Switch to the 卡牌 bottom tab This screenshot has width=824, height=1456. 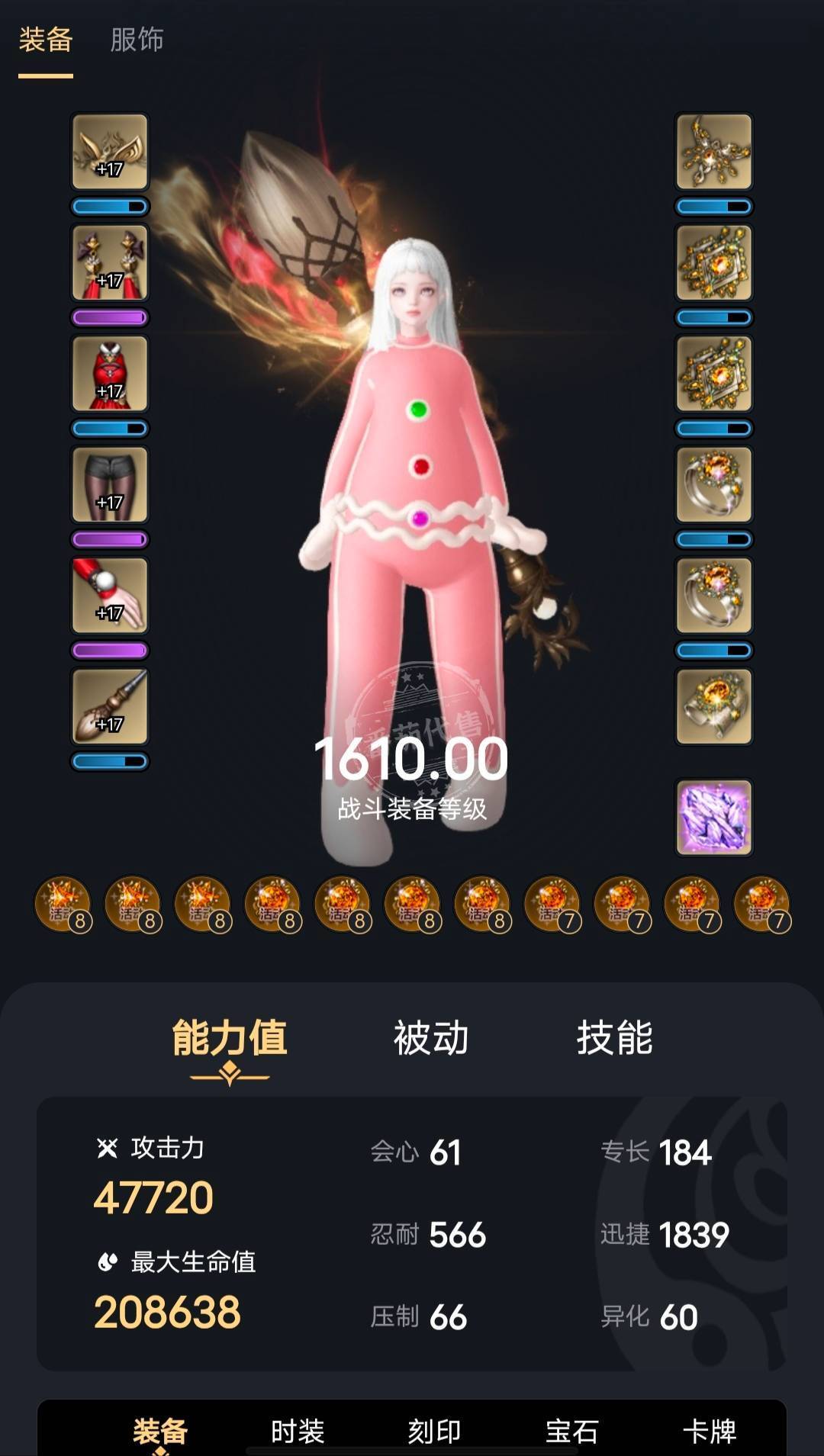tap(709, 1431)
